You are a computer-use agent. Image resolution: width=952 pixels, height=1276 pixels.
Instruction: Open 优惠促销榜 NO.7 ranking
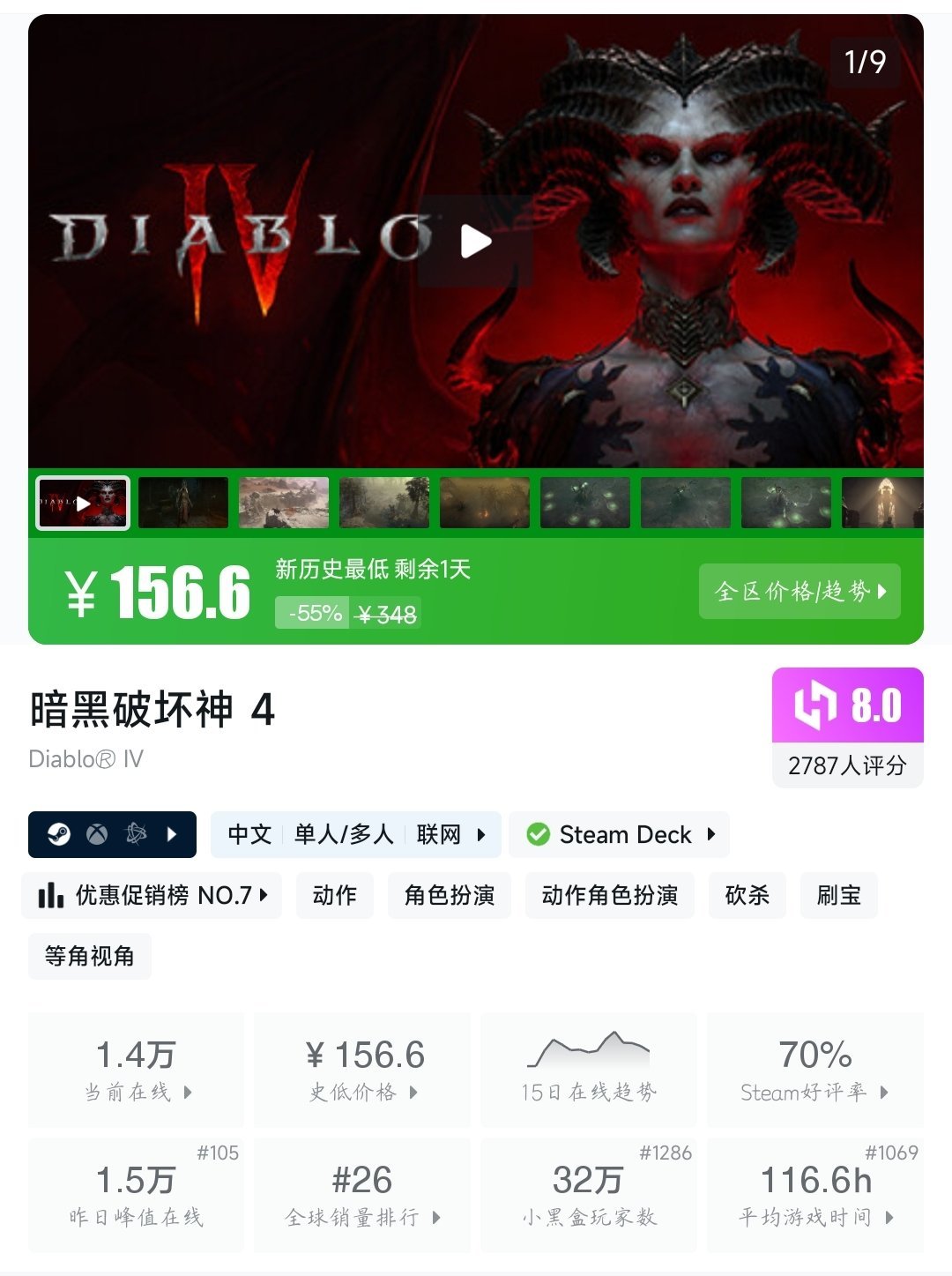tap(152, 896)
